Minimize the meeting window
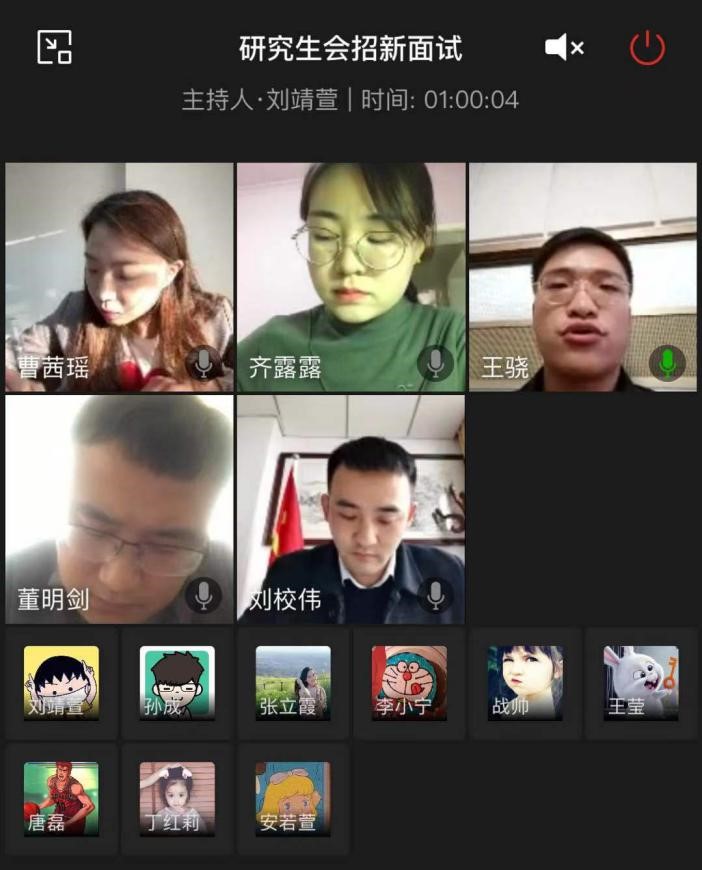The image size is (702, 870). [54, 47]
